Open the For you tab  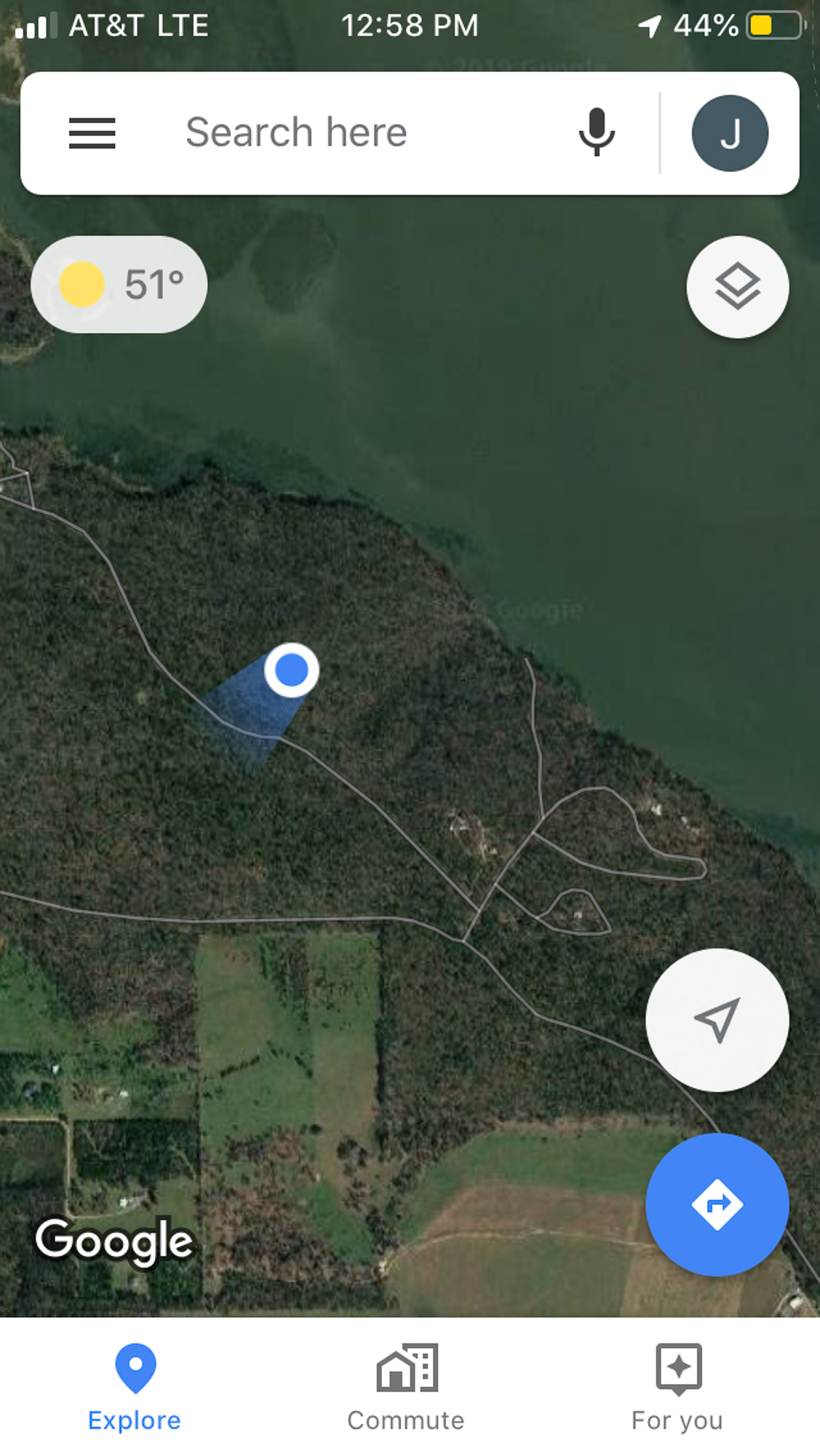coord(677,1388)
